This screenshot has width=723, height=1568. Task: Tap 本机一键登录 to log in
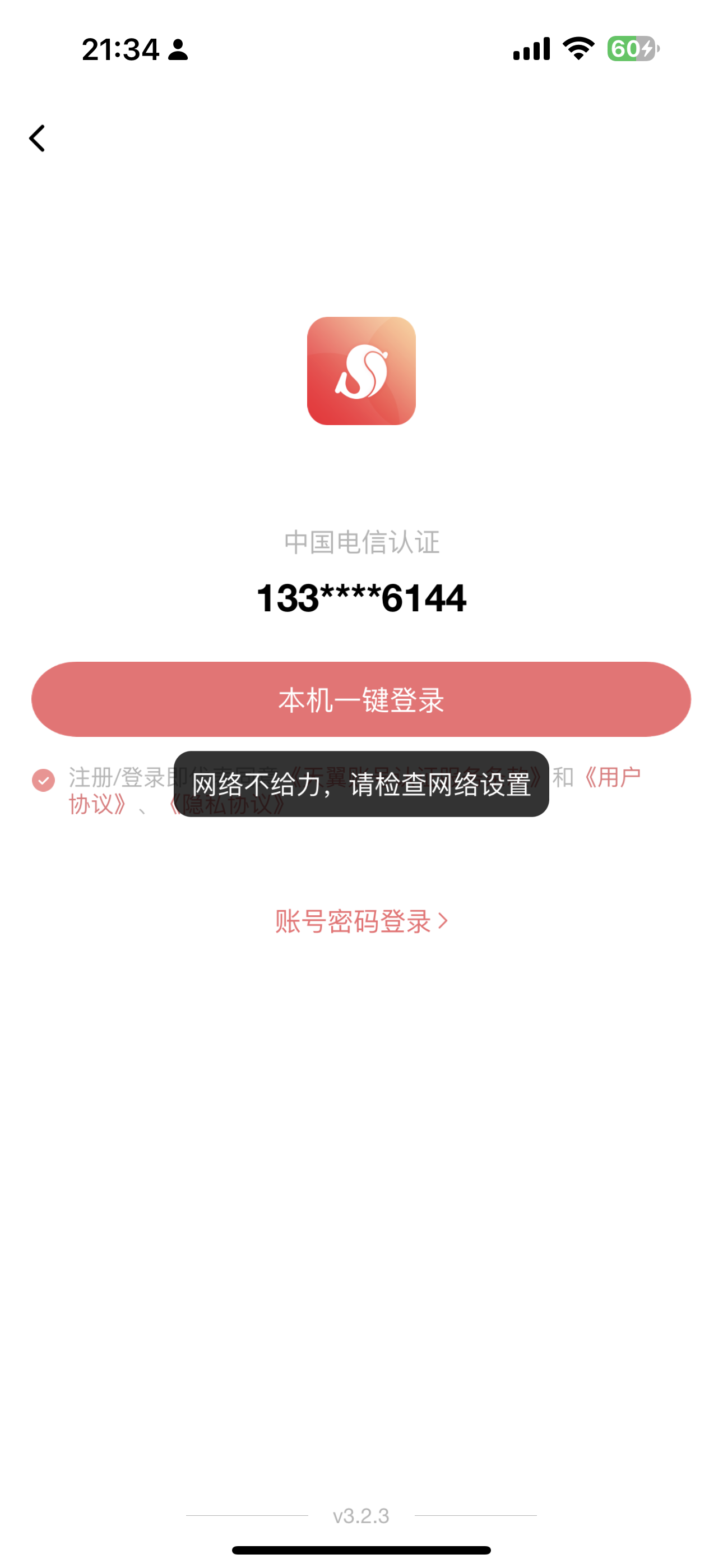[361, 699]
